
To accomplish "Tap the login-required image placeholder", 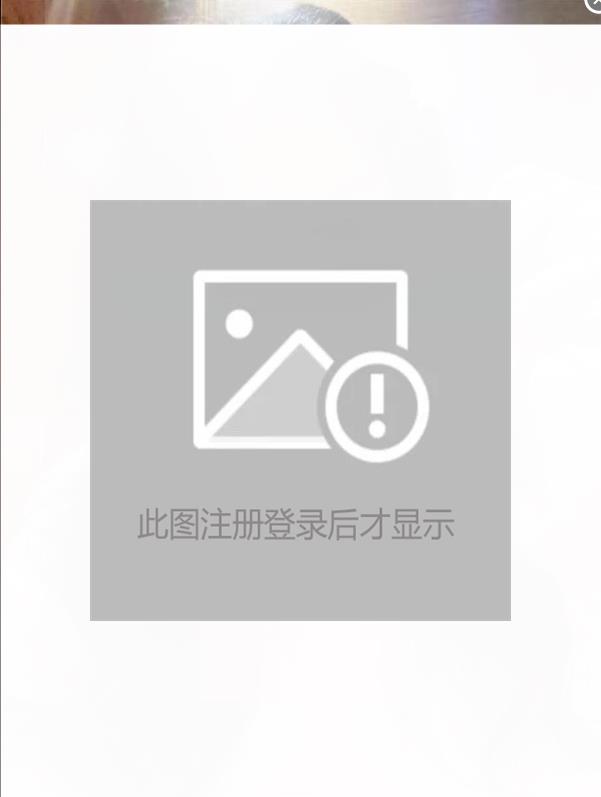I will pyautogui.click(x=300, y=410).
